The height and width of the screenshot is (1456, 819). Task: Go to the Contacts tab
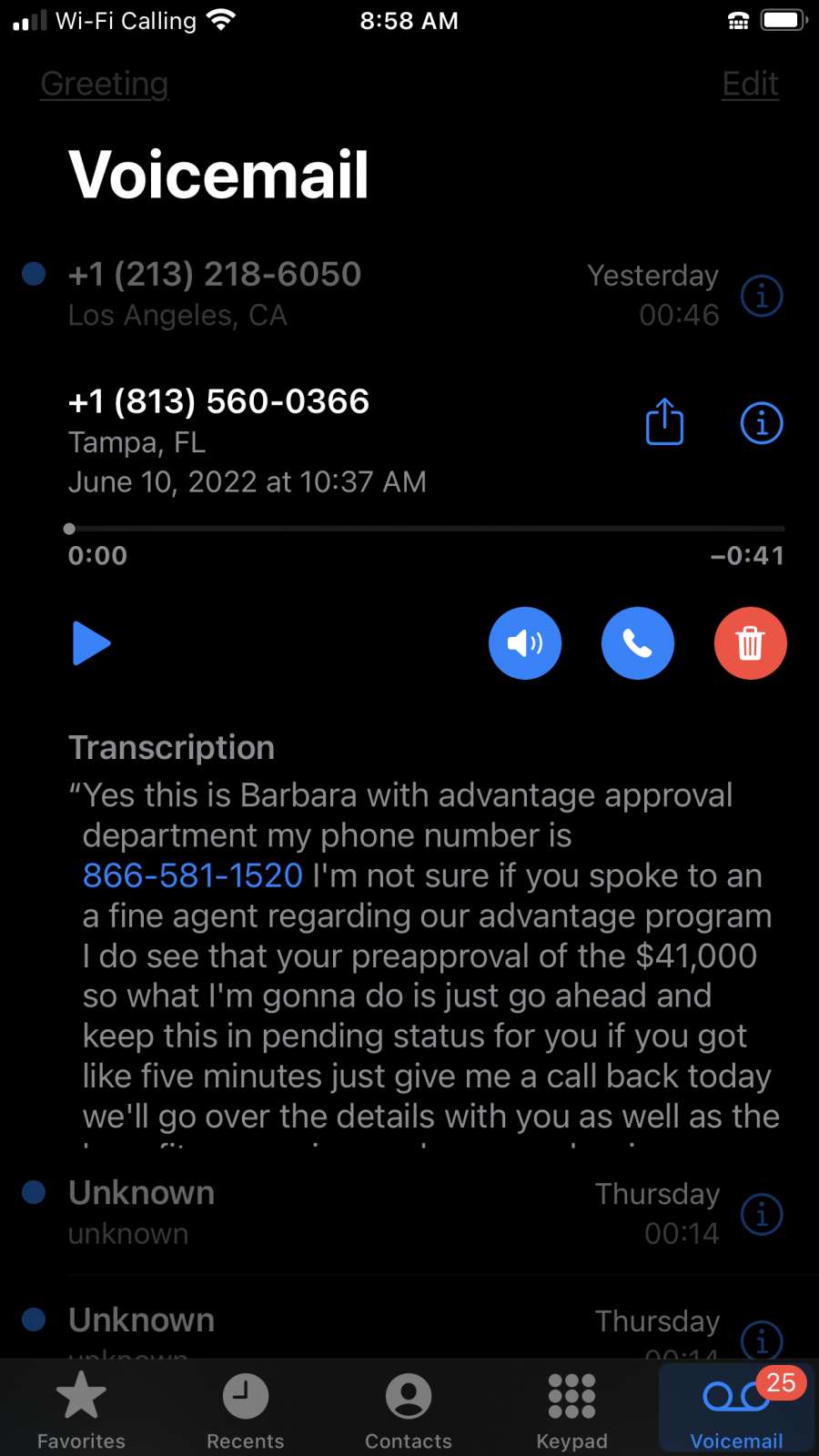[x=409, y=1410]
